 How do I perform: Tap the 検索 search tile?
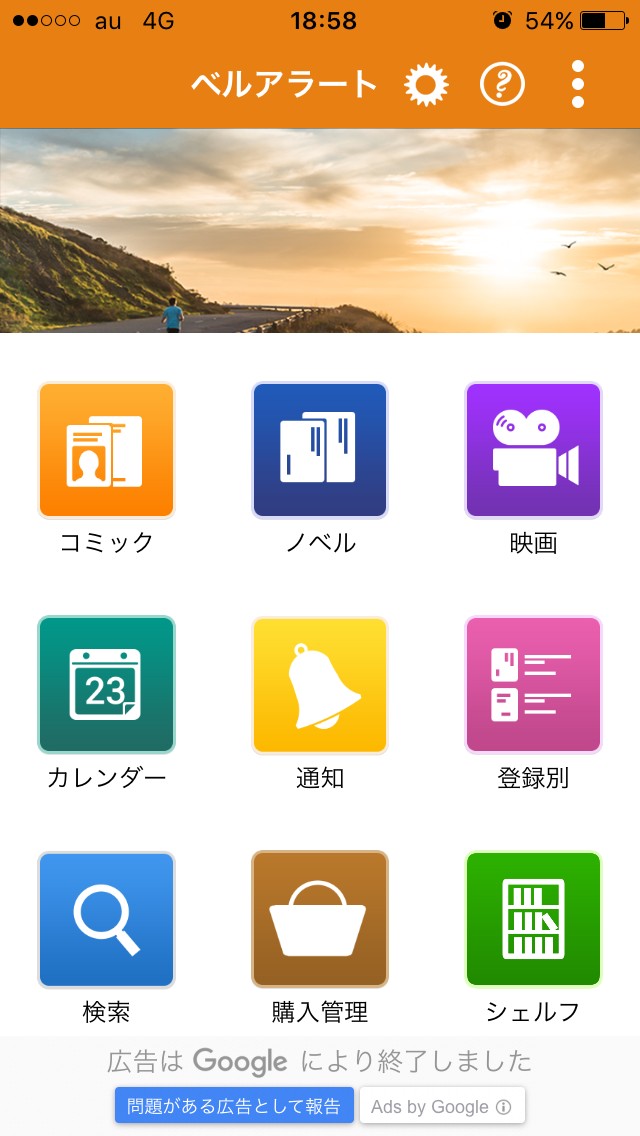[x=106, y=920]
